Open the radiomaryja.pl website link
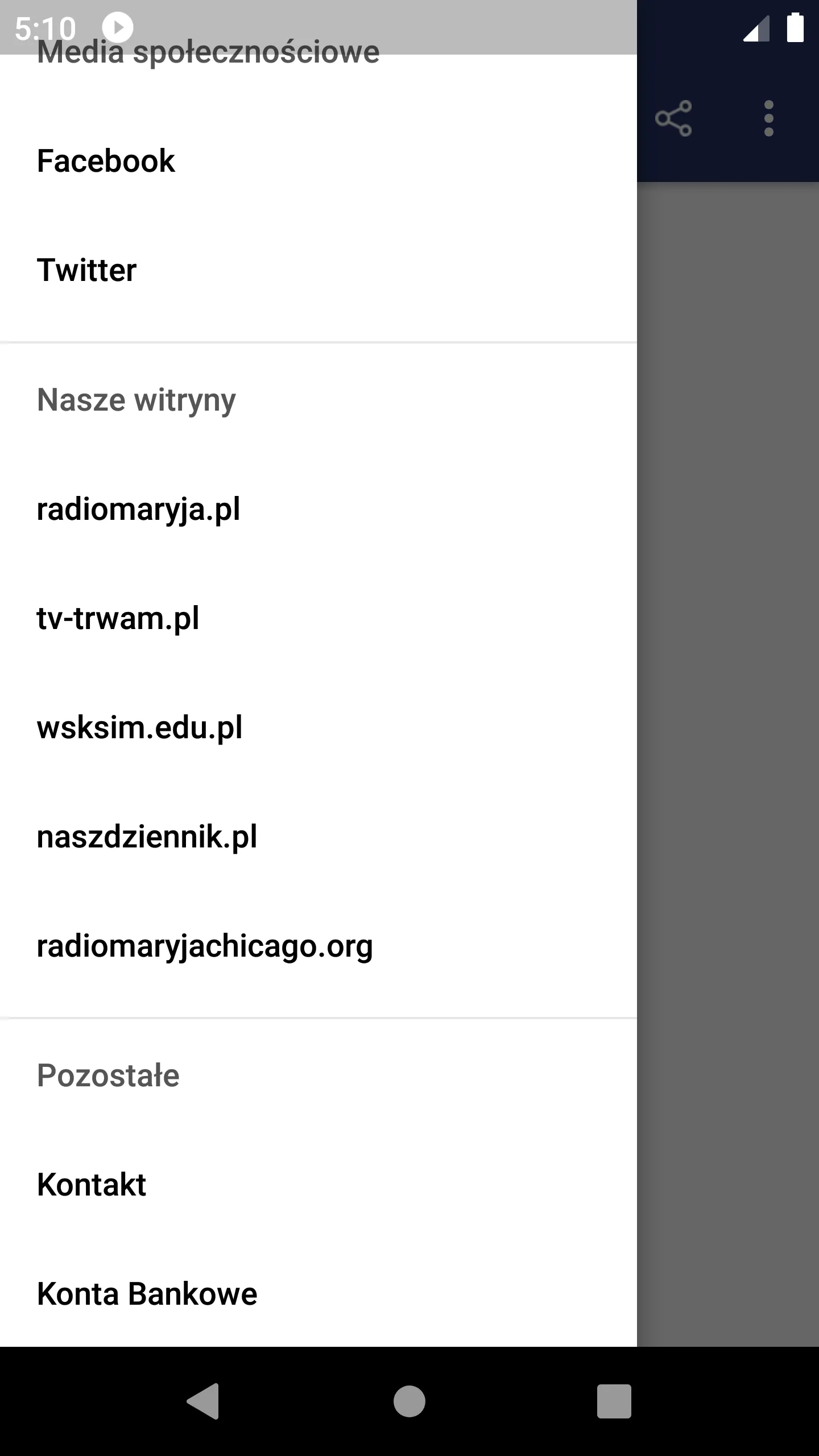Image resolution: width=819 pixels, height=1456 pixels. coord(138,509)
